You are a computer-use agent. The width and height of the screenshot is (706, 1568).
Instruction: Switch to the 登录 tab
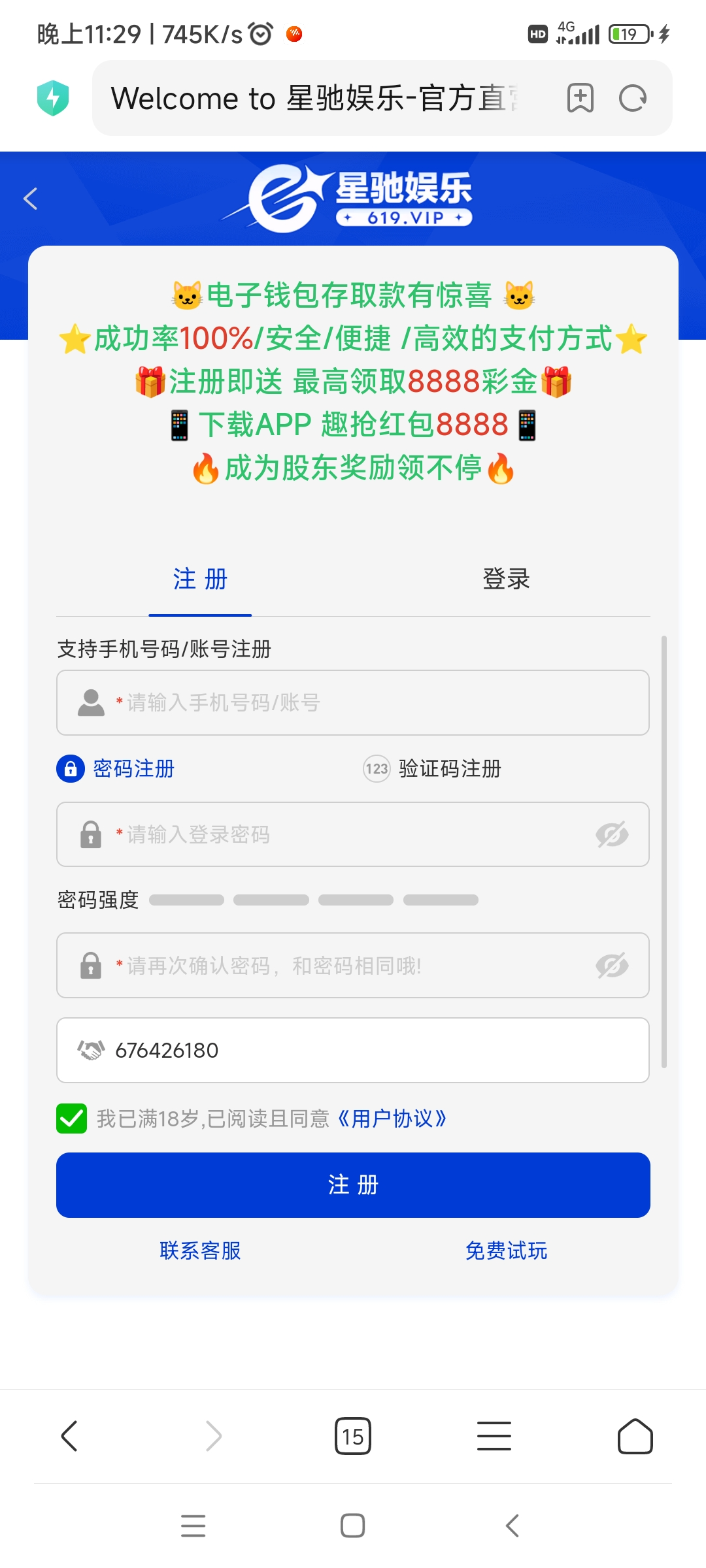(x=506, y=579)
